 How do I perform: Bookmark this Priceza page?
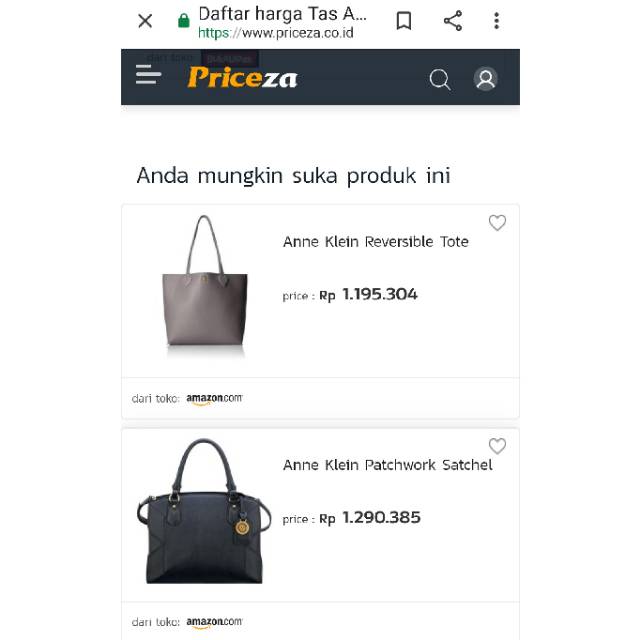[404, 20]
